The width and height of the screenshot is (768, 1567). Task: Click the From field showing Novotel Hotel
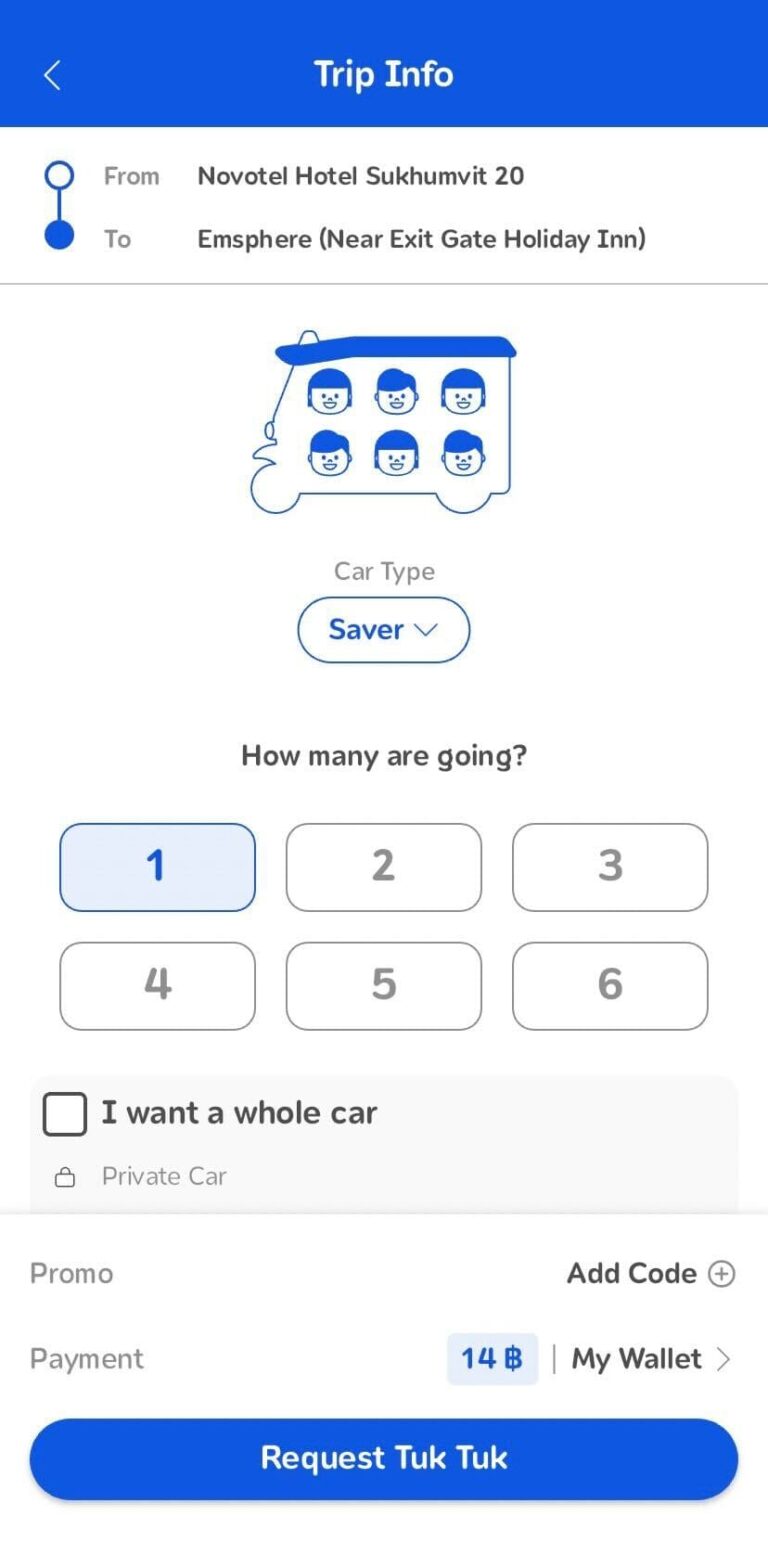pyautogui.click(x=359, y=176)
